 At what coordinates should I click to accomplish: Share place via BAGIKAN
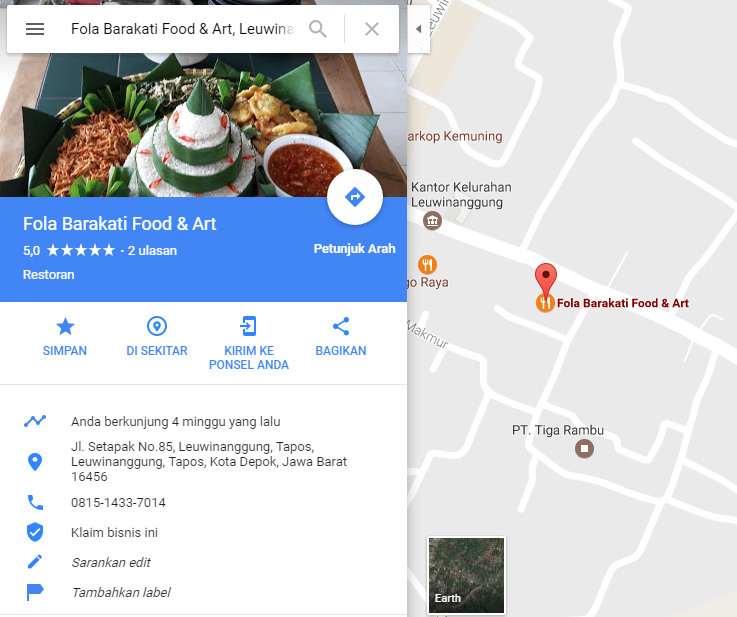click(x=341, y=337)
